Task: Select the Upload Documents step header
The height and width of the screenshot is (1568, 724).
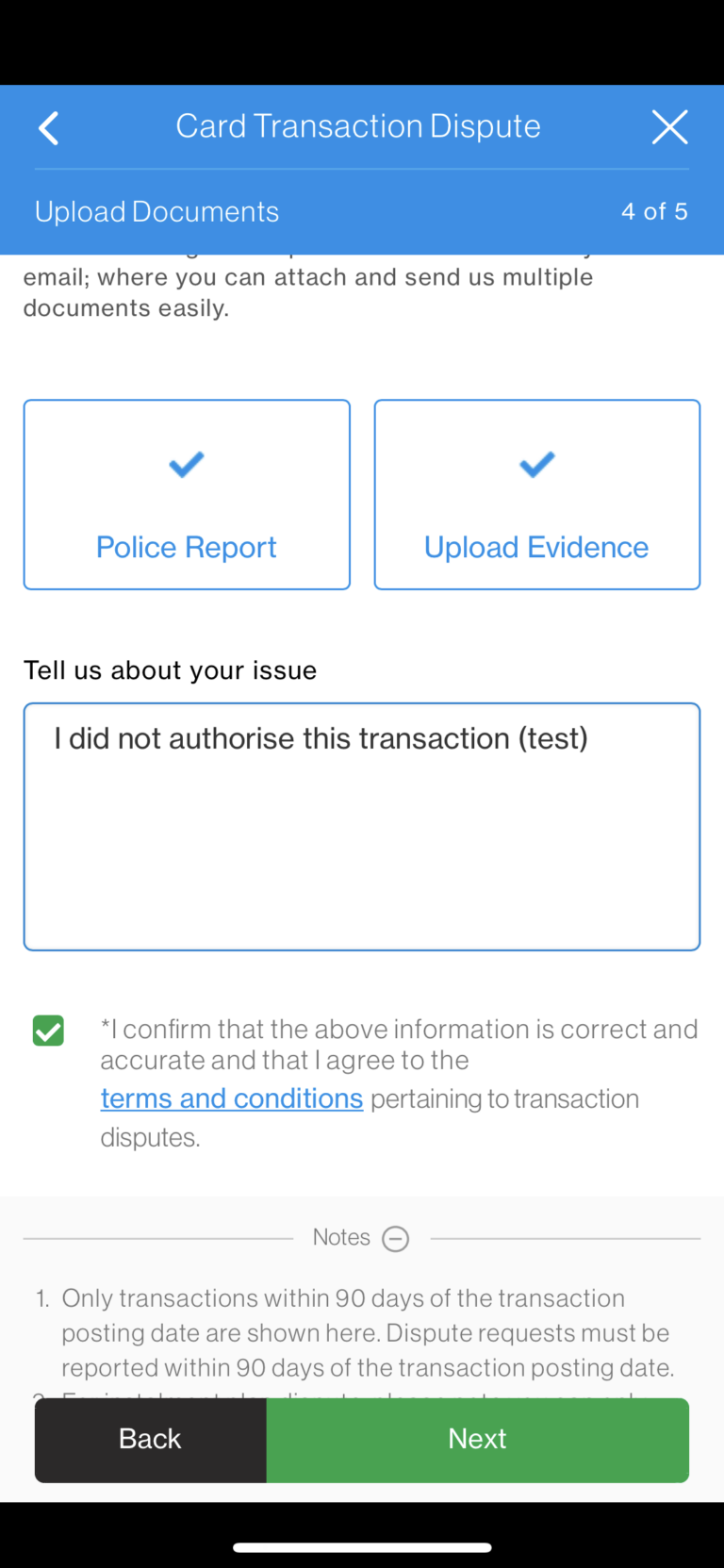Action: pyautogui.click(x=156, y=211)
